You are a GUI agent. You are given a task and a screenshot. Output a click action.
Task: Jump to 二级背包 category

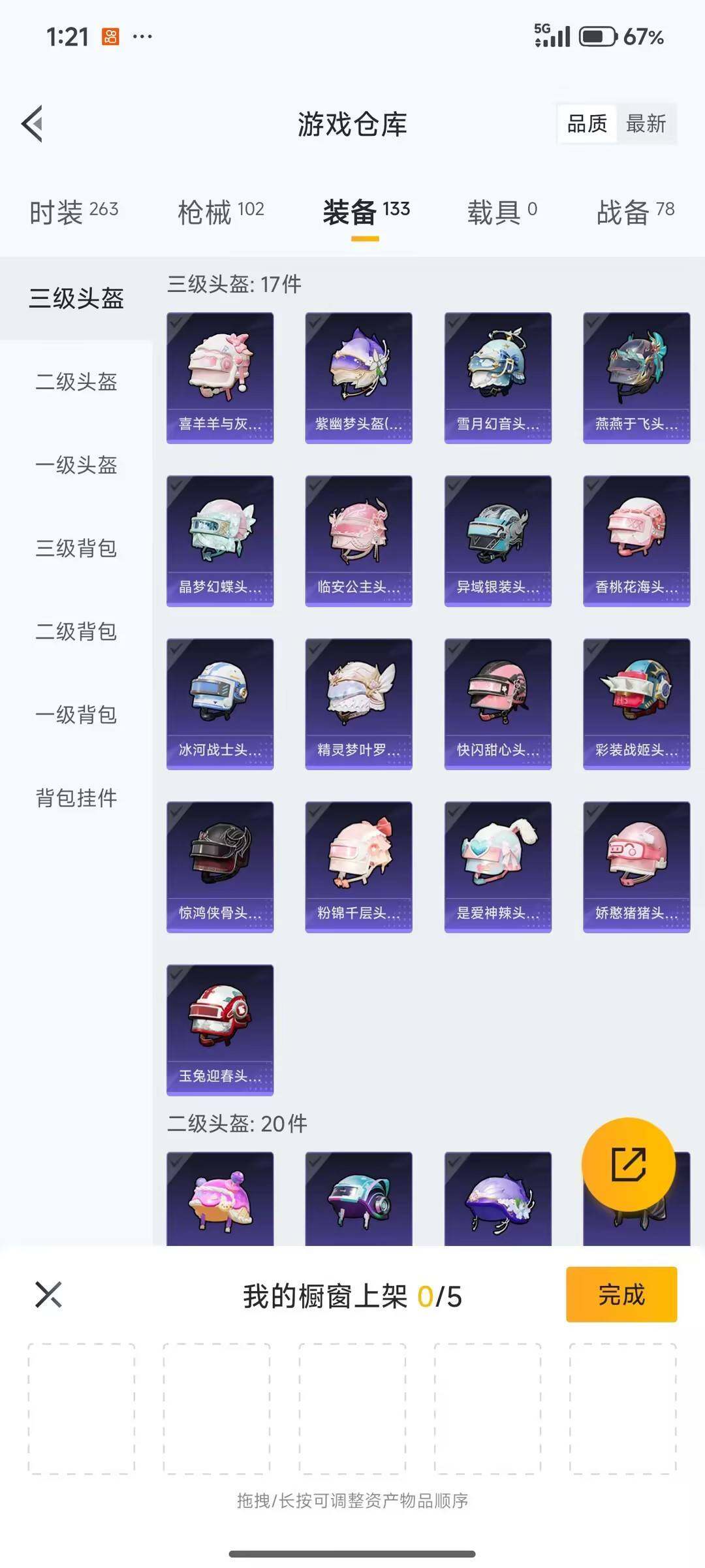click(x=76, y=632)
